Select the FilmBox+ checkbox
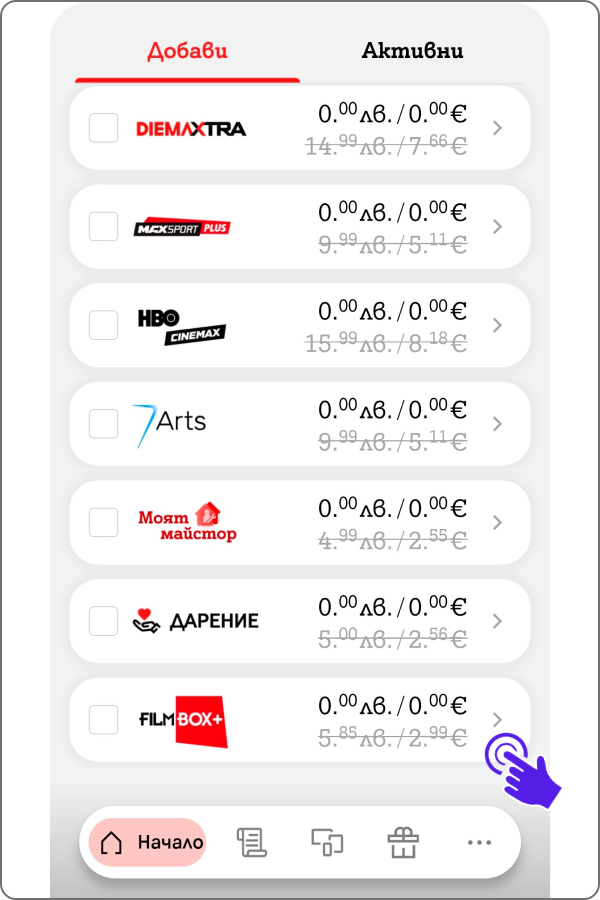 pos(104,719)
